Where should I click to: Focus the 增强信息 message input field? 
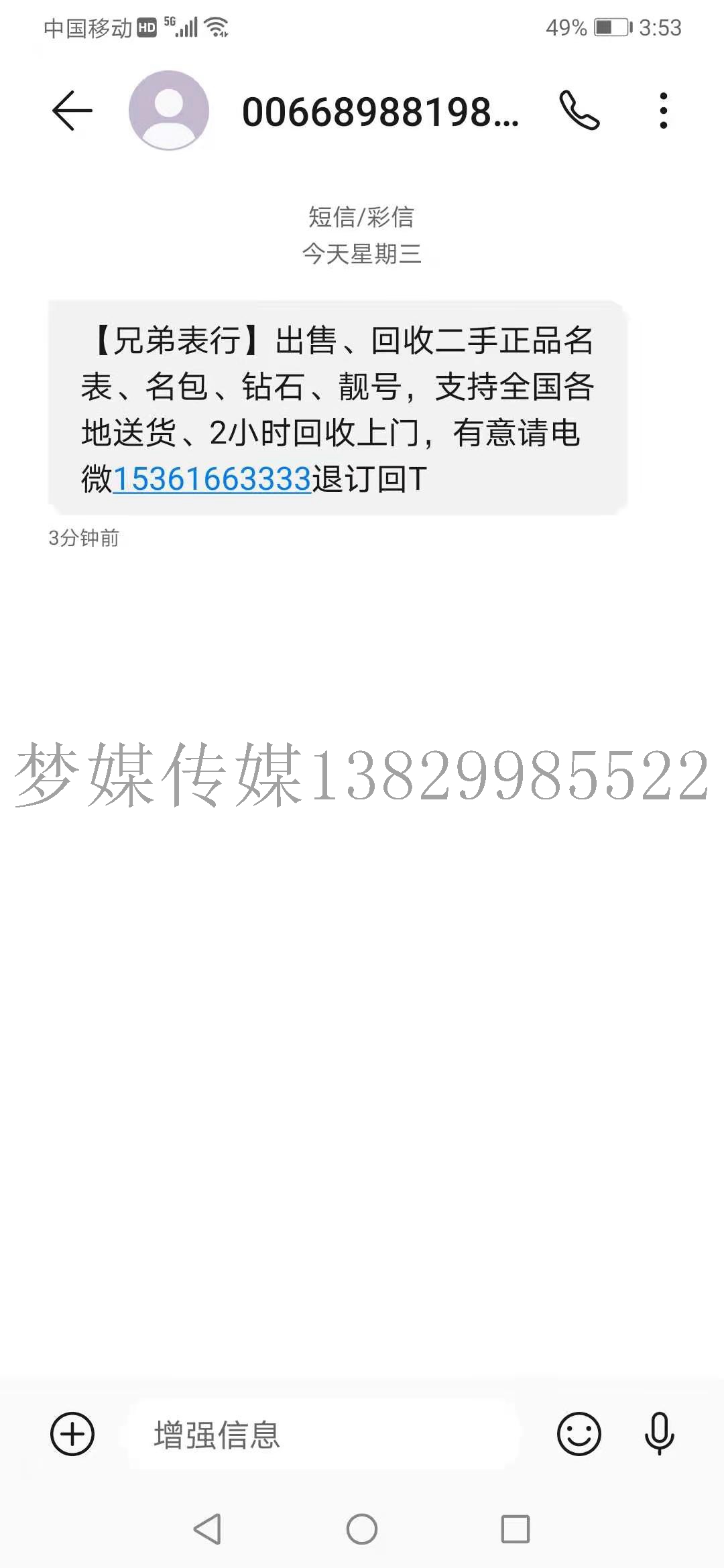[324, 1434]
